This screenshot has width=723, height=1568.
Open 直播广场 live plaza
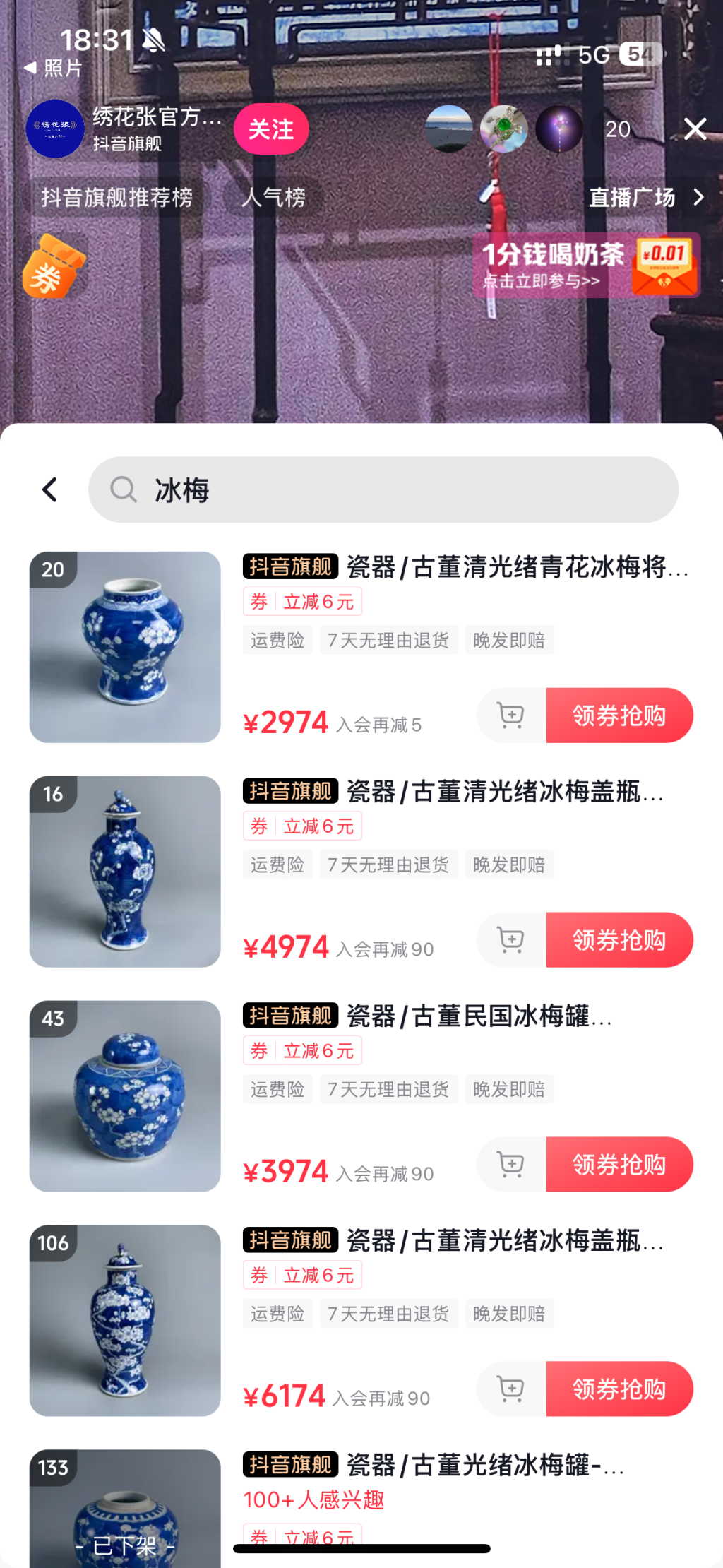click(645, 197)
